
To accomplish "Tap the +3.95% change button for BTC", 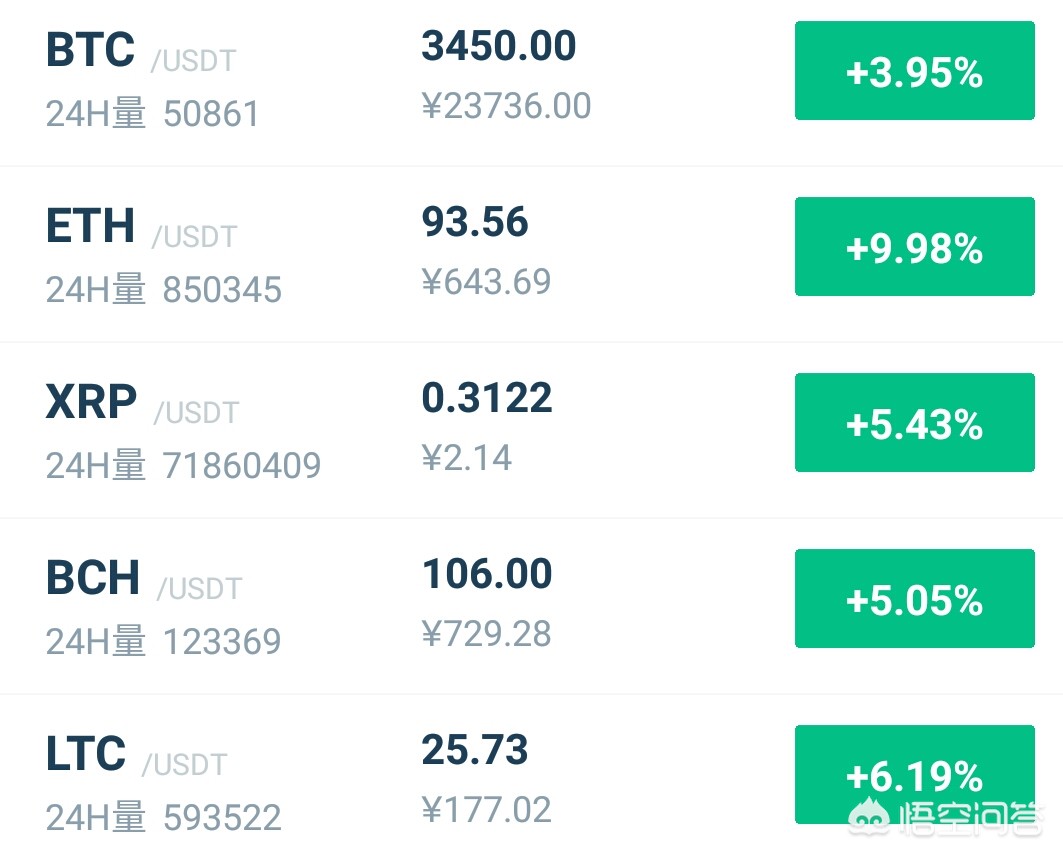I will pos(914,72).
